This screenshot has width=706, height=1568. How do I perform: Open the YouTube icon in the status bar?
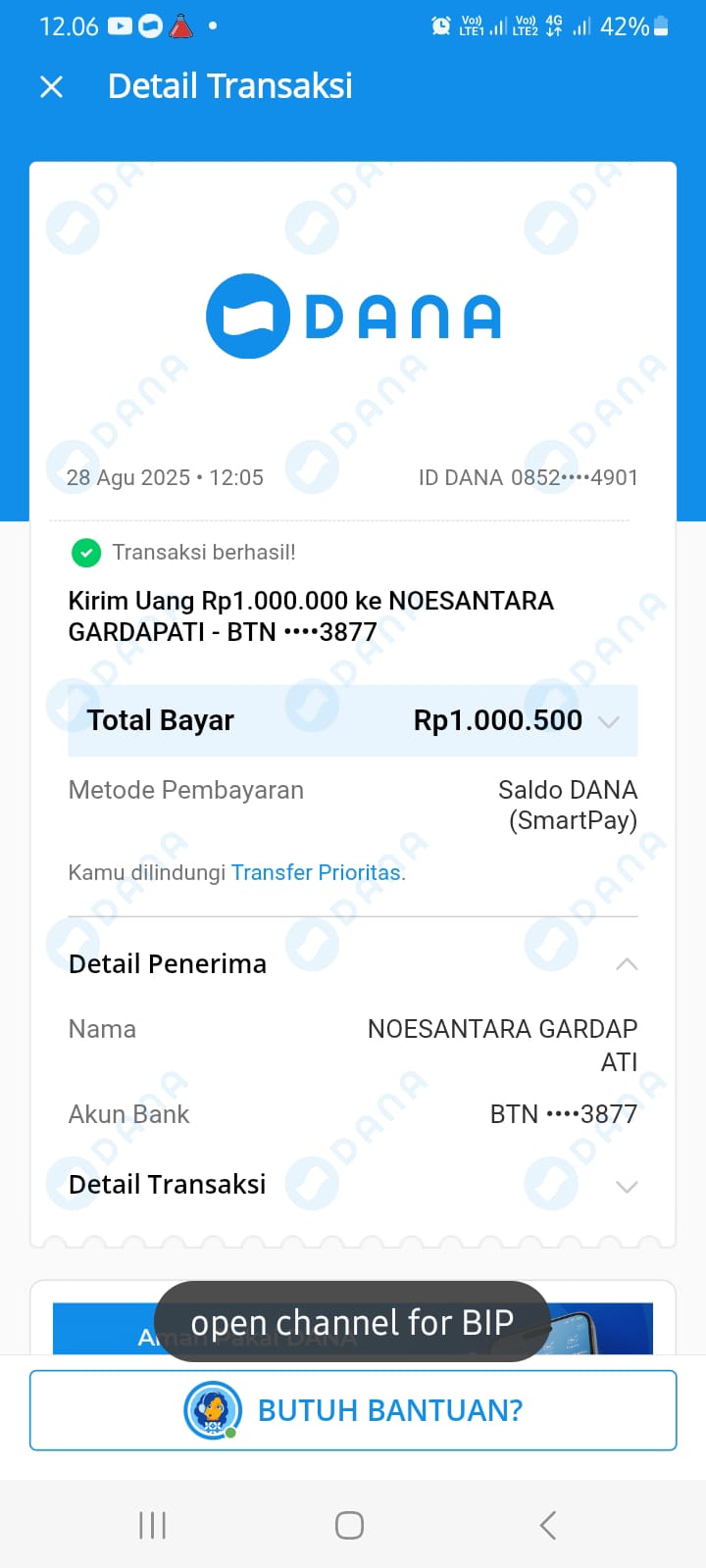tap(120, 26)
